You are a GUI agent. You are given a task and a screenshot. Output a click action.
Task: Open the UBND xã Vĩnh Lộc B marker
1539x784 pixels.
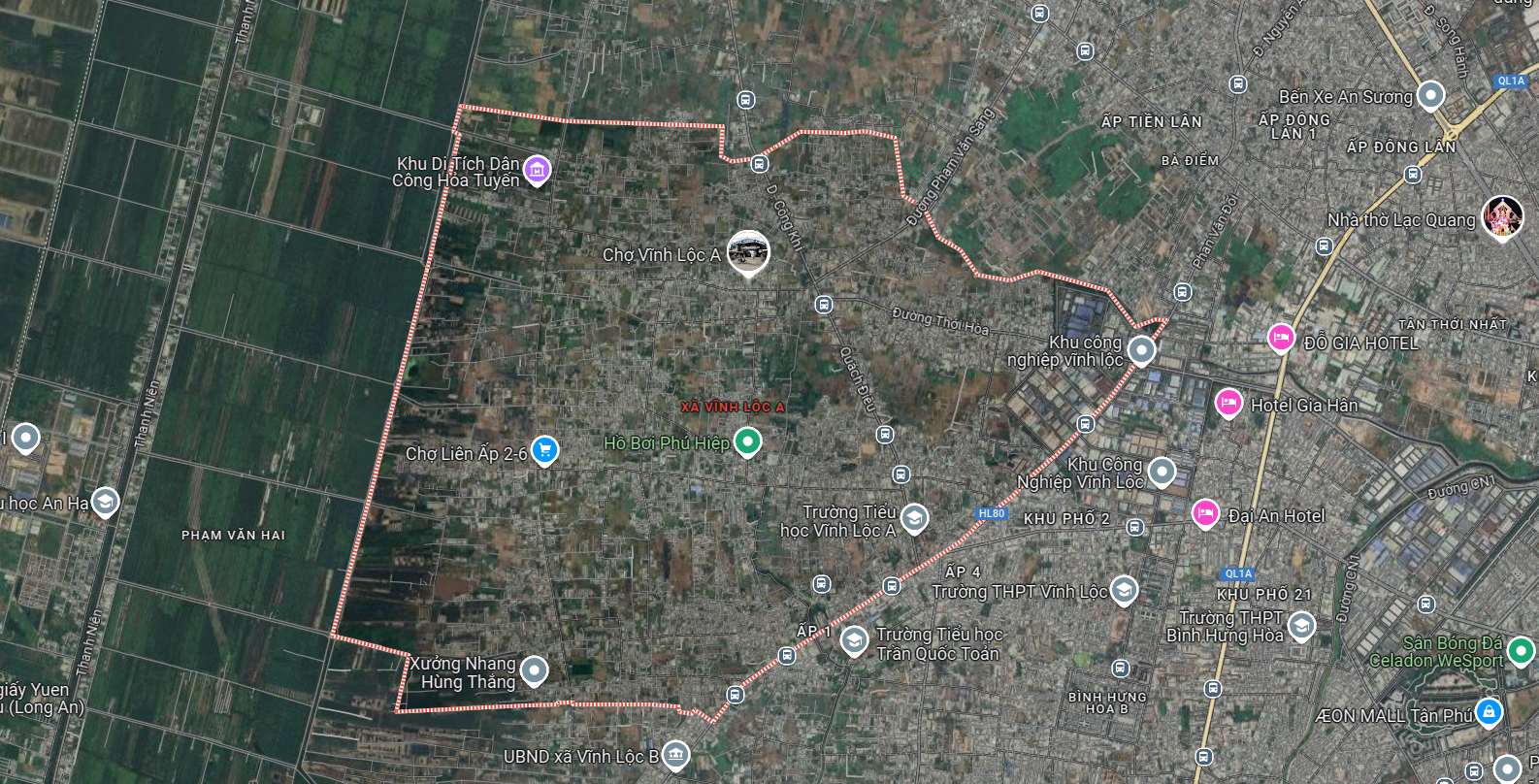[x=675, y=754]
